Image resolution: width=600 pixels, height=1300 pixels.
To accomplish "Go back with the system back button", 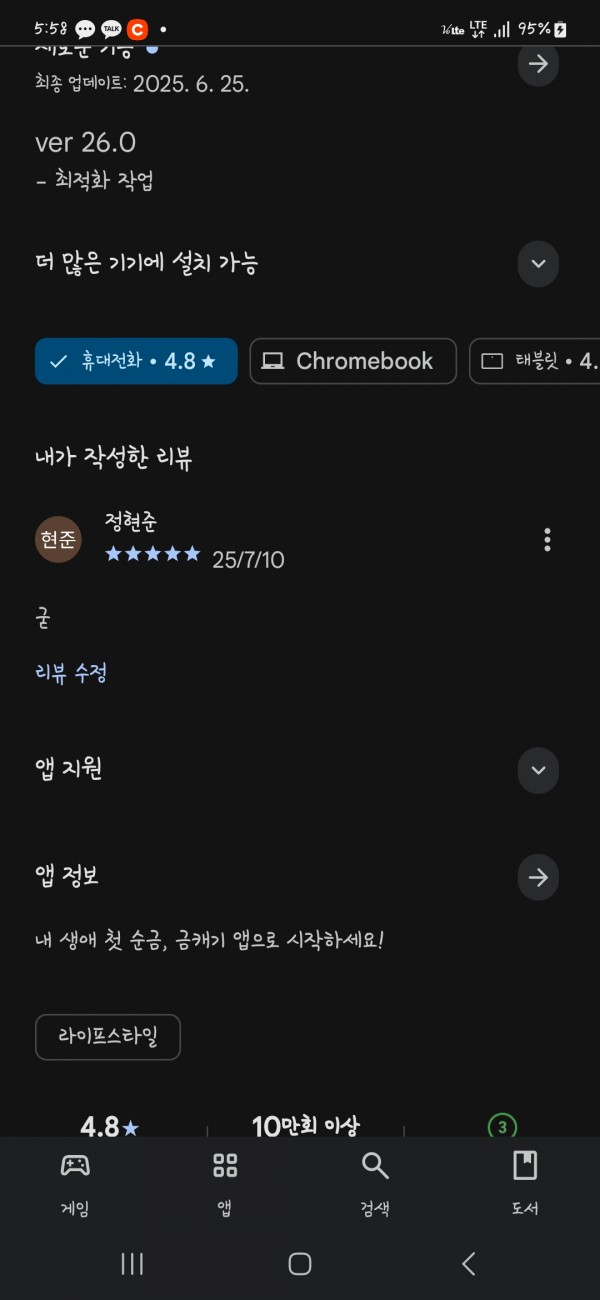I will click(x=468, y=1264).
